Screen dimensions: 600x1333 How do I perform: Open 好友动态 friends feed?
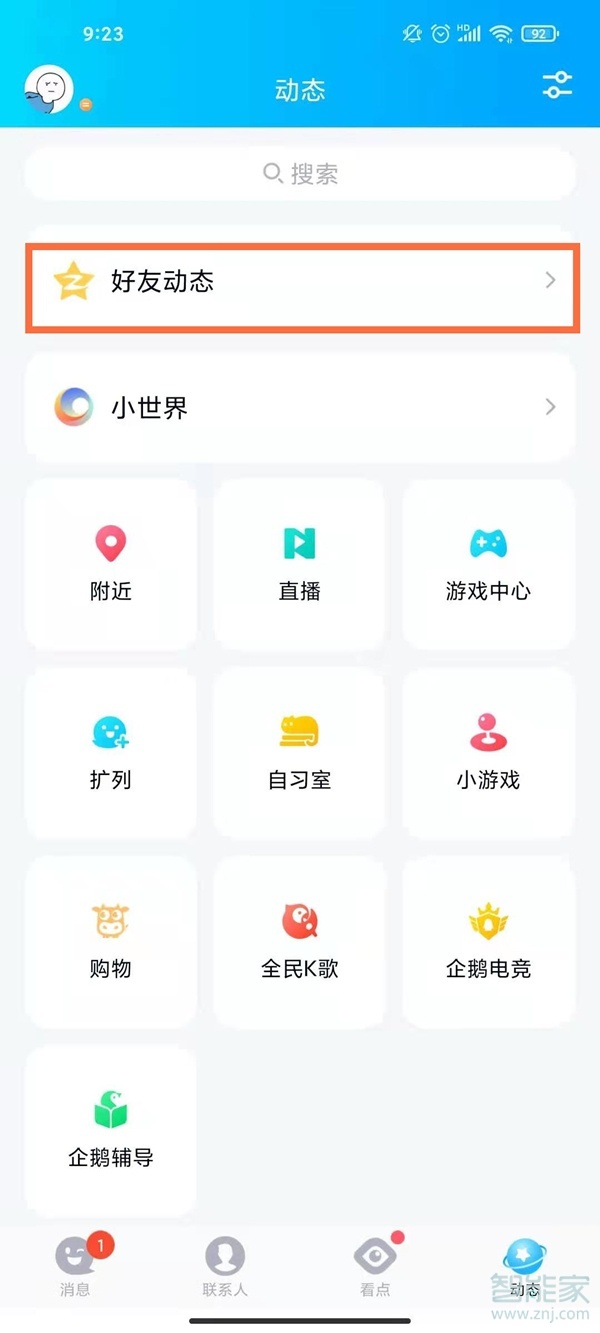point(301,282)
